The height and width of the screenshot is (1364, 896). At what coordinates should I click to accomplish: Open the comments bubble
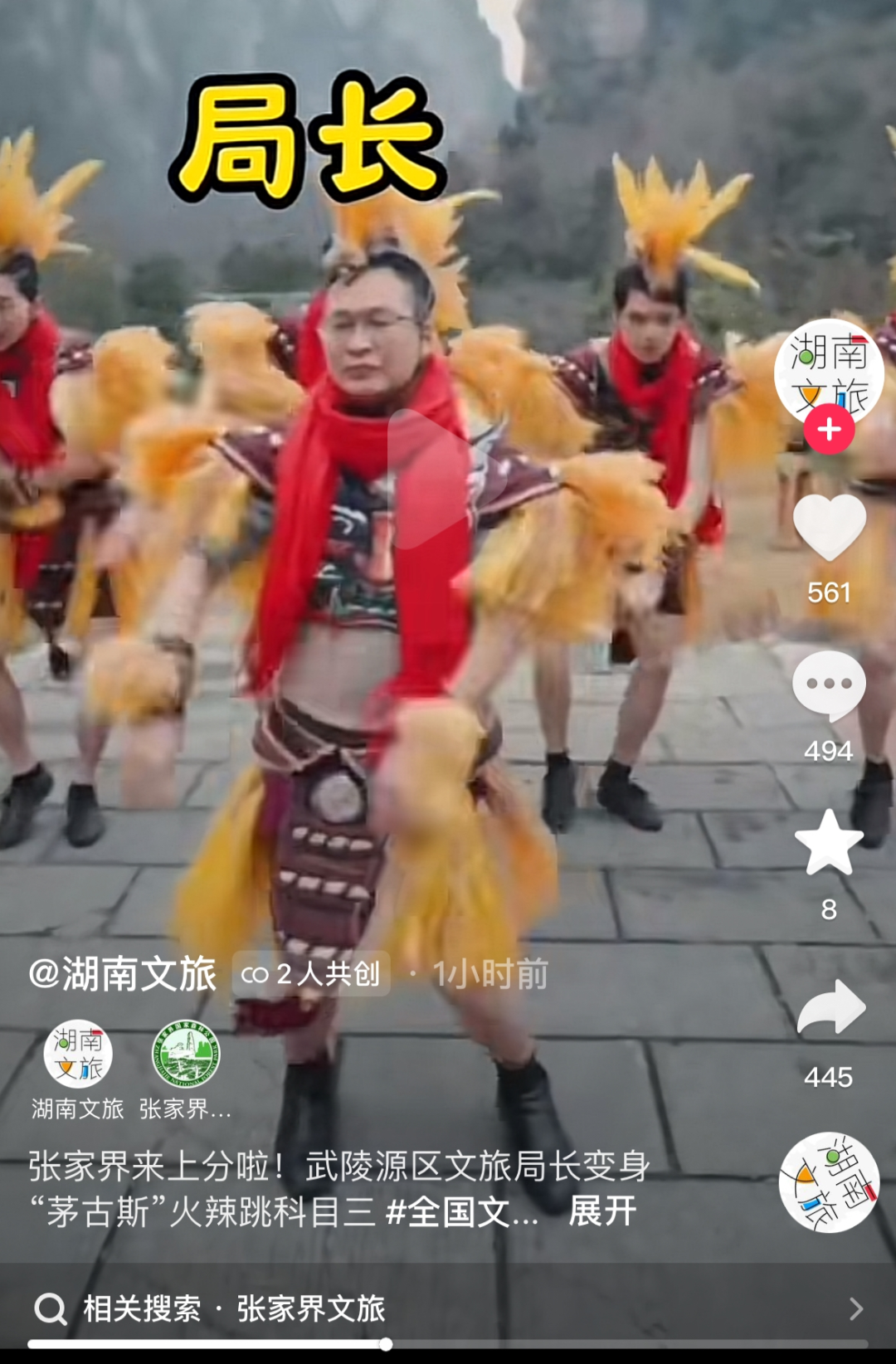pyautogui.click(x=829, y=685)
